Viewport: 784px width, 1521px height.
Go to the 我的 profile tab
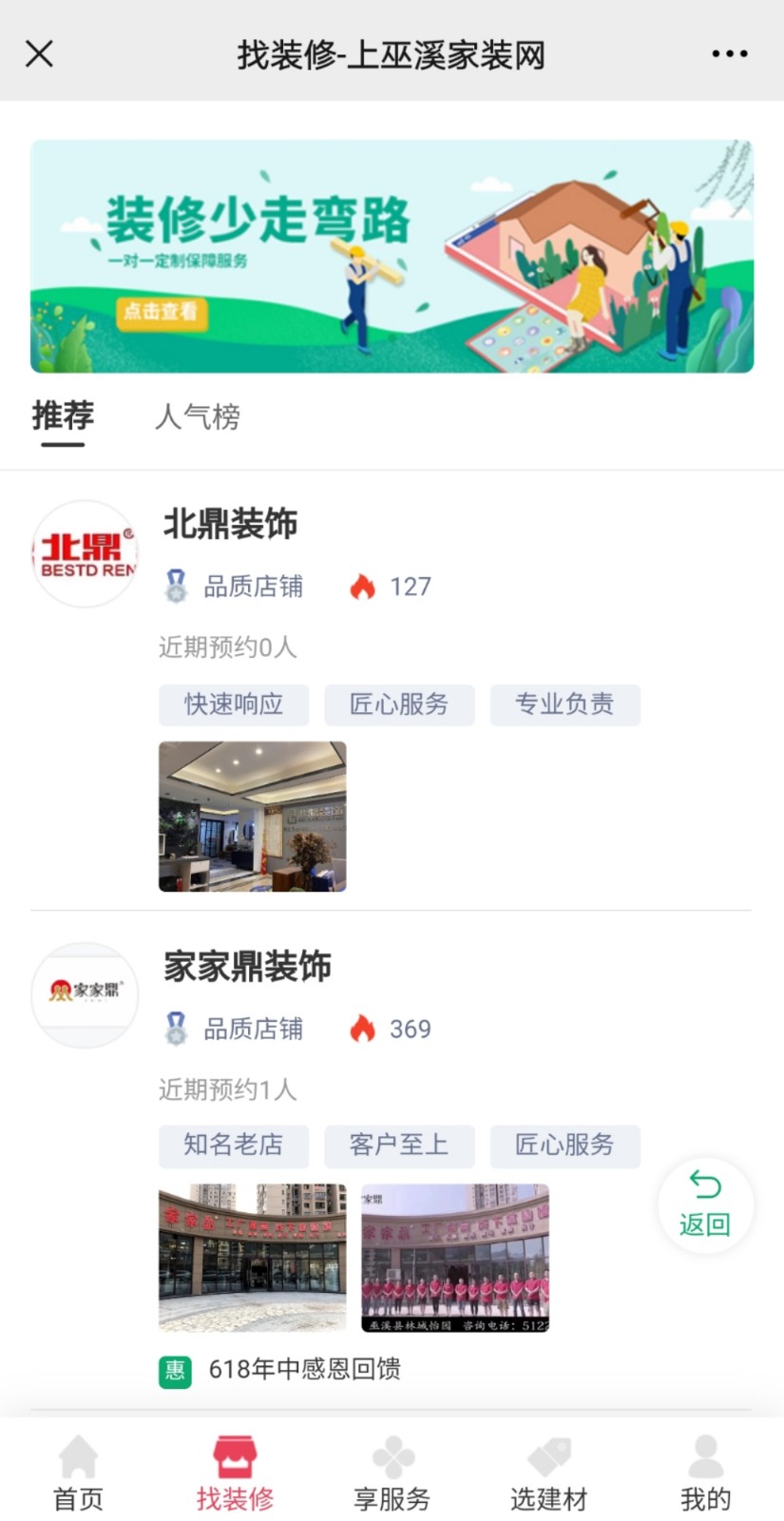click(705, 1473)
